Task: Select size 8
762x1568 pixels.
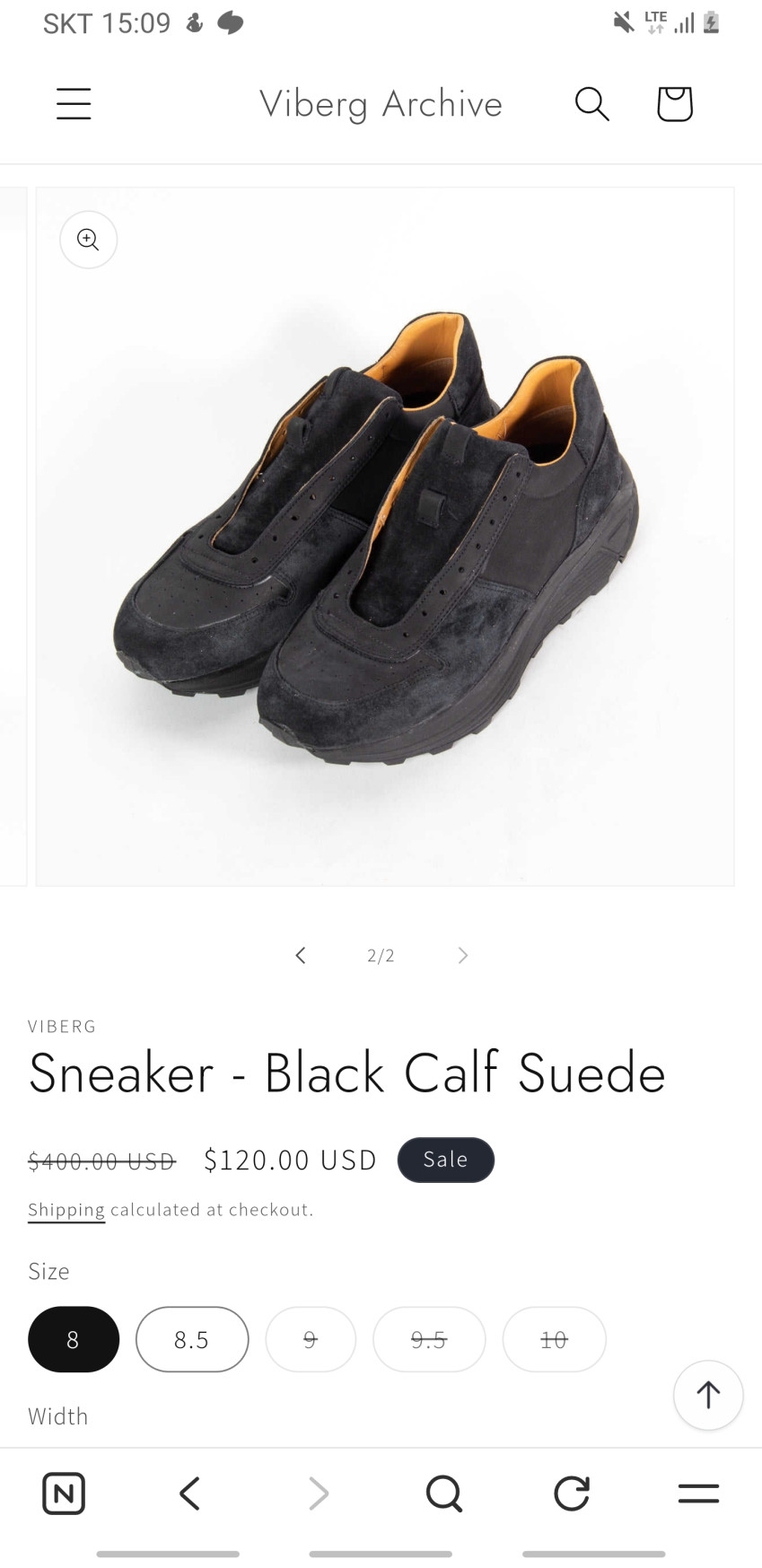Action: tap(74, 1339)
